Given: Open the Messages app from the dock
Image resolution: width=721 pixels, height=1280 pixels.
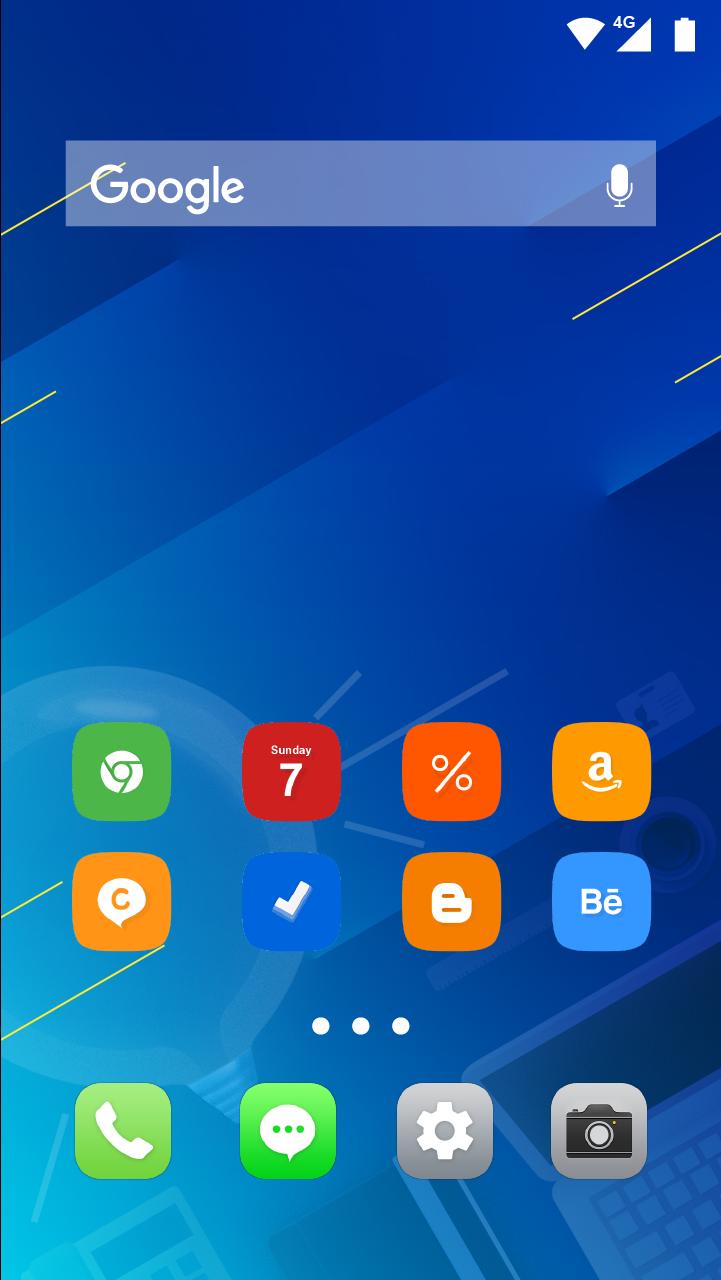Looking at the screenshot, I should pyautogui.click(x=288, y=1131).
